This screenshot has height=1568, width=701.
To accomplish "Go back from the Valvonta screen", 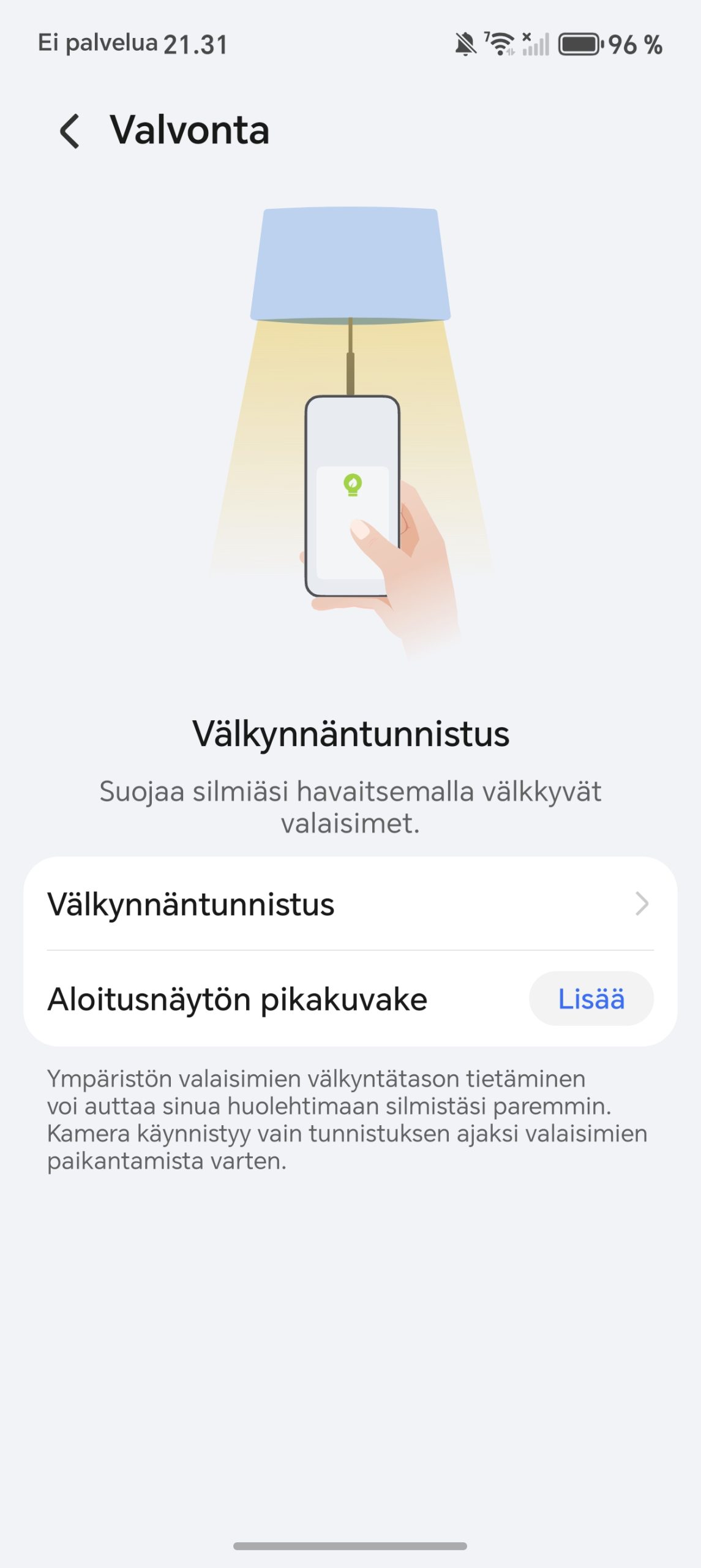I will [x=70, y=130].
